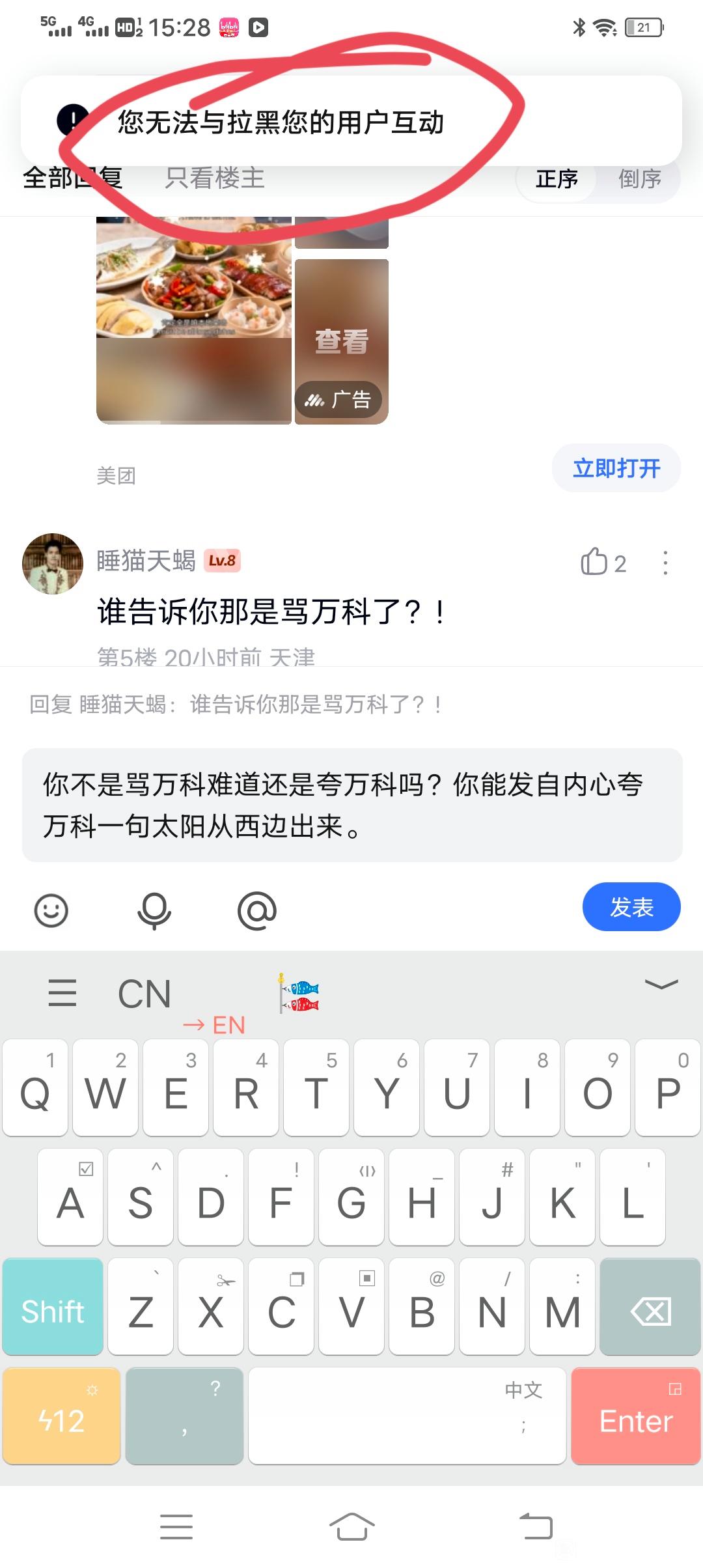
Task: Open the 查看 ad tile
Action: tap(342, 341)
